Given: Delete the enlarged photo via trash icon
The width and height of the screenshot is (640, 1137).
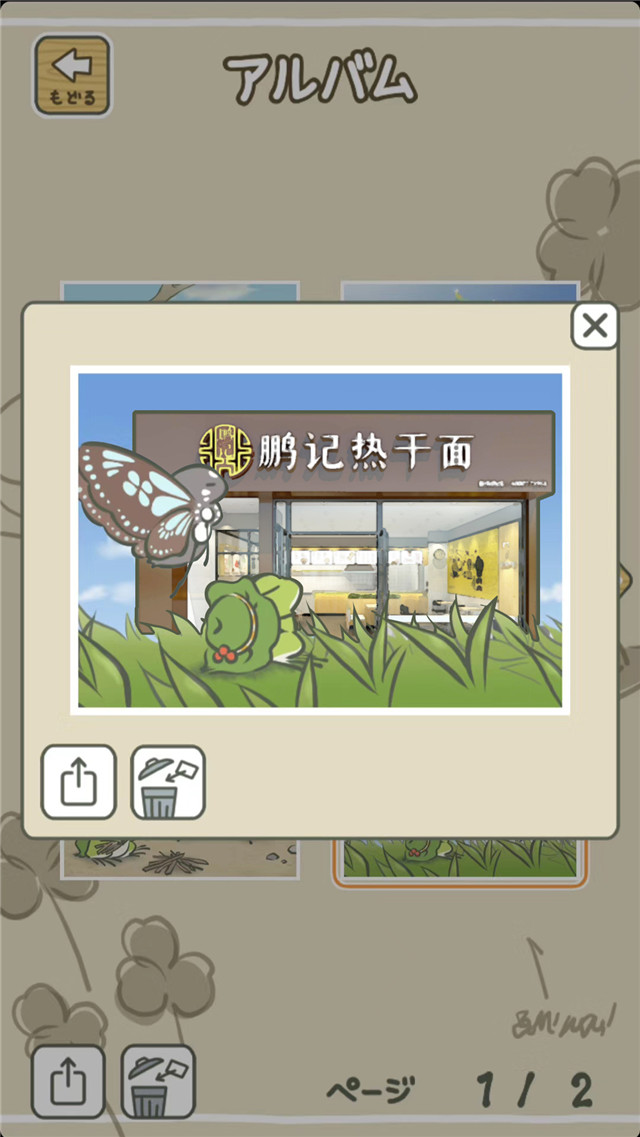Looking at the screenshot, I should (168, 782).
